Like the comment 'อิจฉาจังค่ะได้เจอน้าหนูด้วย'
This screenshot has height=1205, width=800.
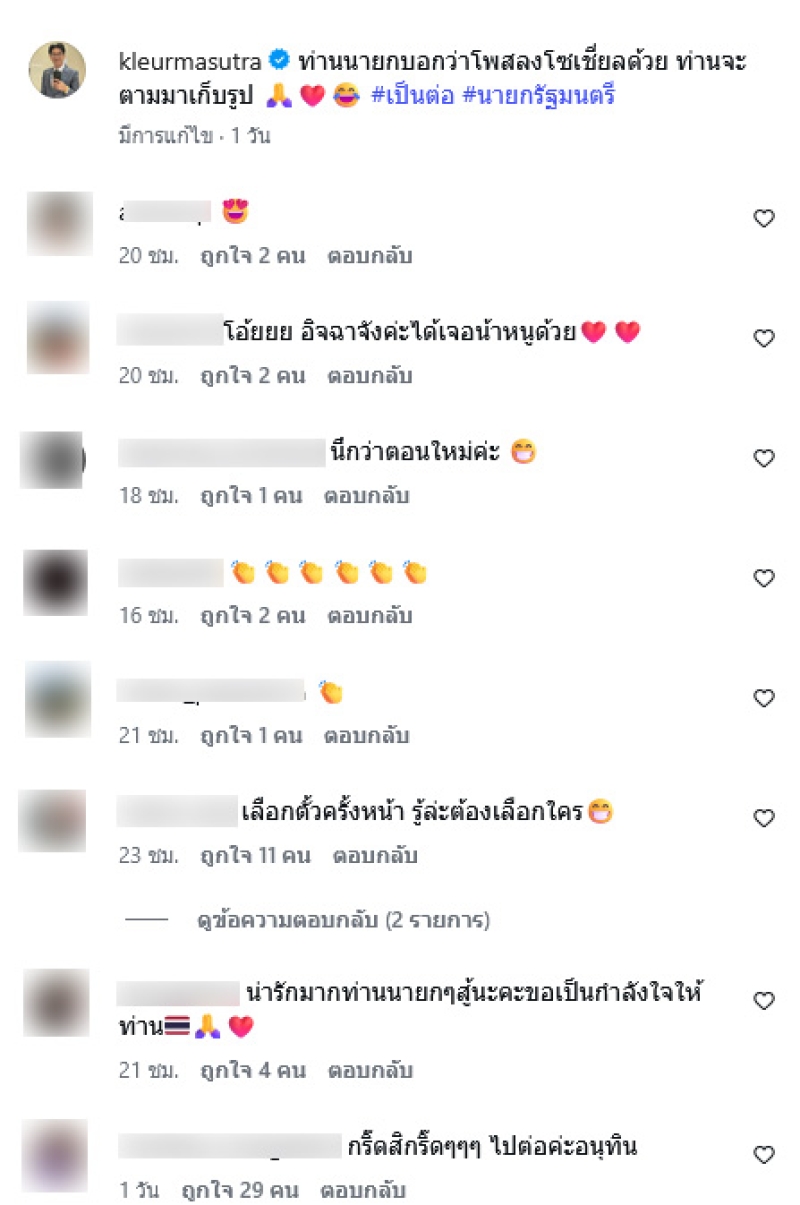764,338
